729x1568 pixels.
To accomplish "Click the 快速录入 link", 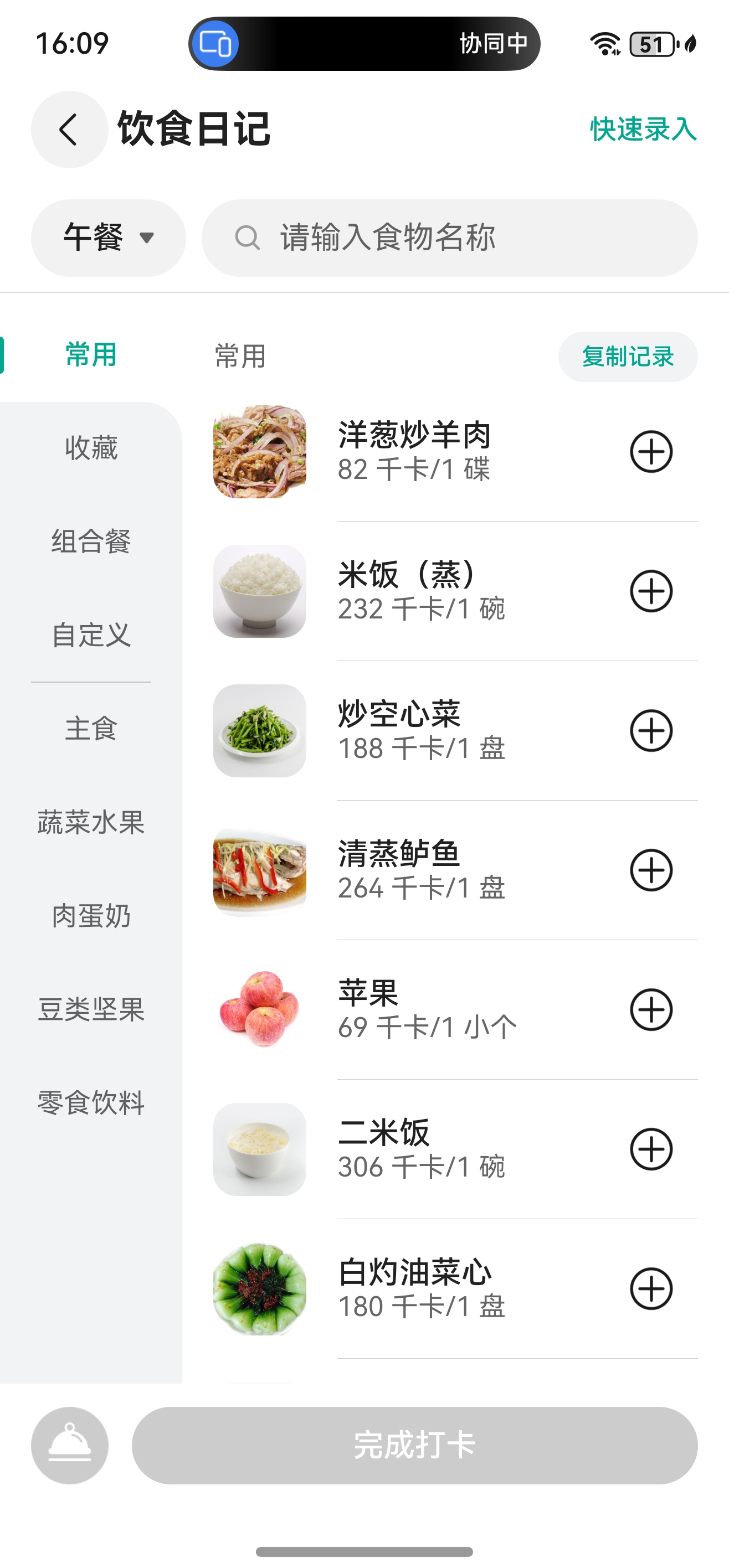I will point(641,129).
